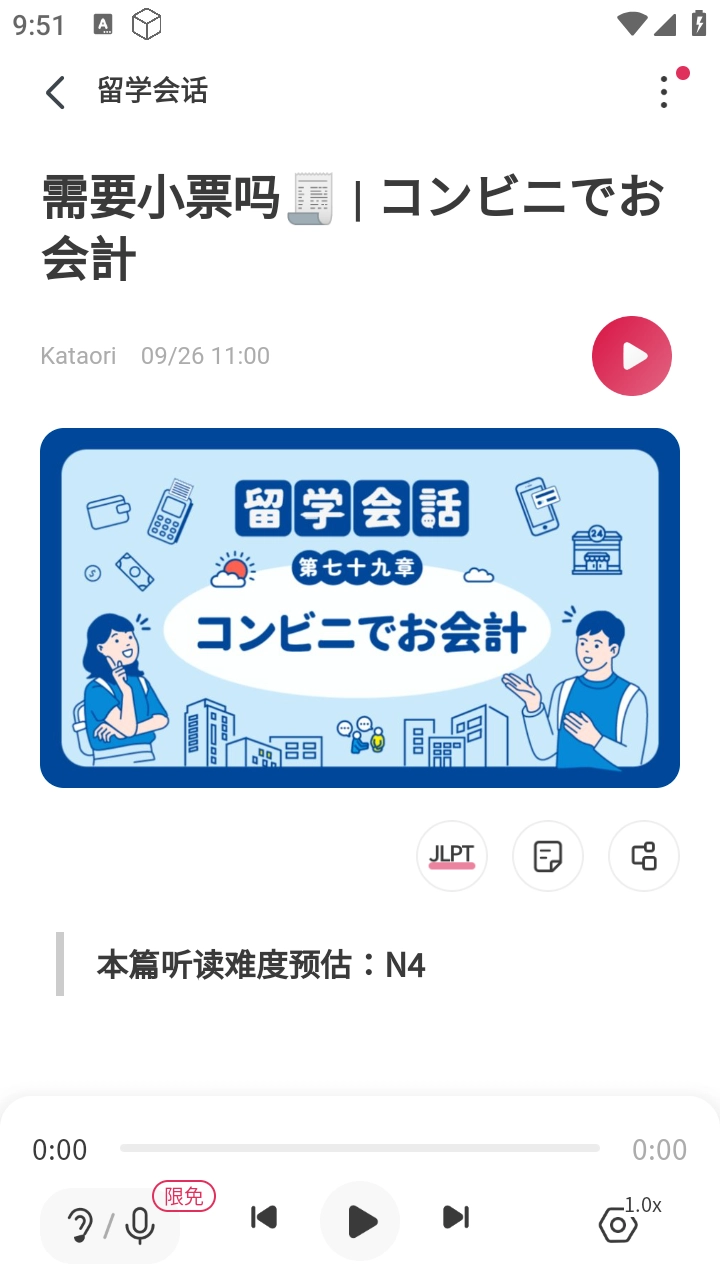Open the three-dot overflow menu

(664, 92)
